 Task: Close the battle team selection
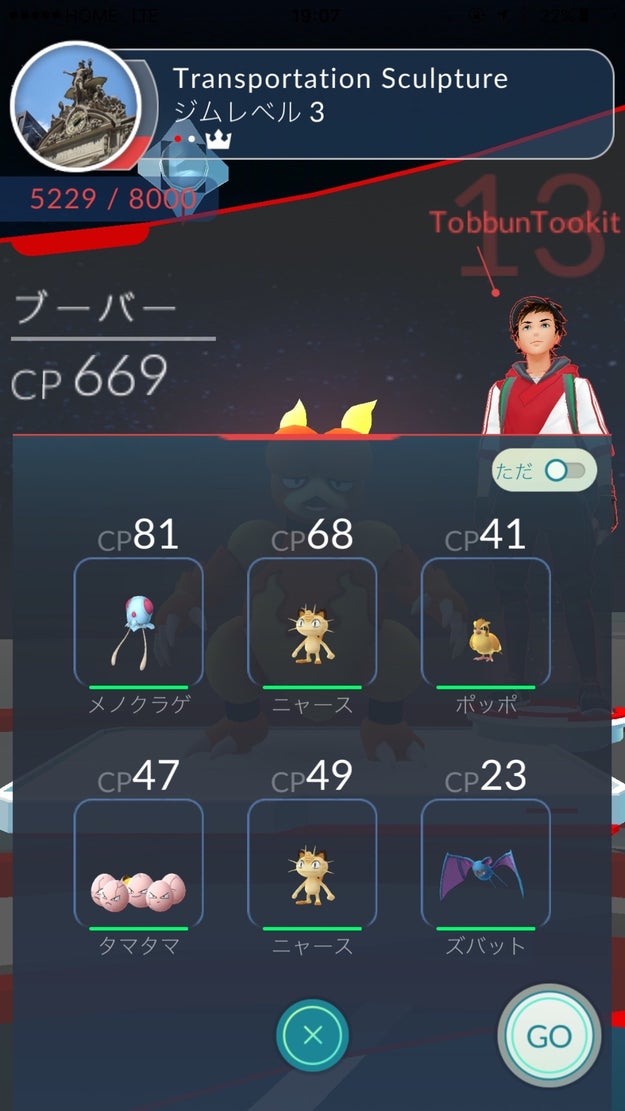(x=312, y=1035)
